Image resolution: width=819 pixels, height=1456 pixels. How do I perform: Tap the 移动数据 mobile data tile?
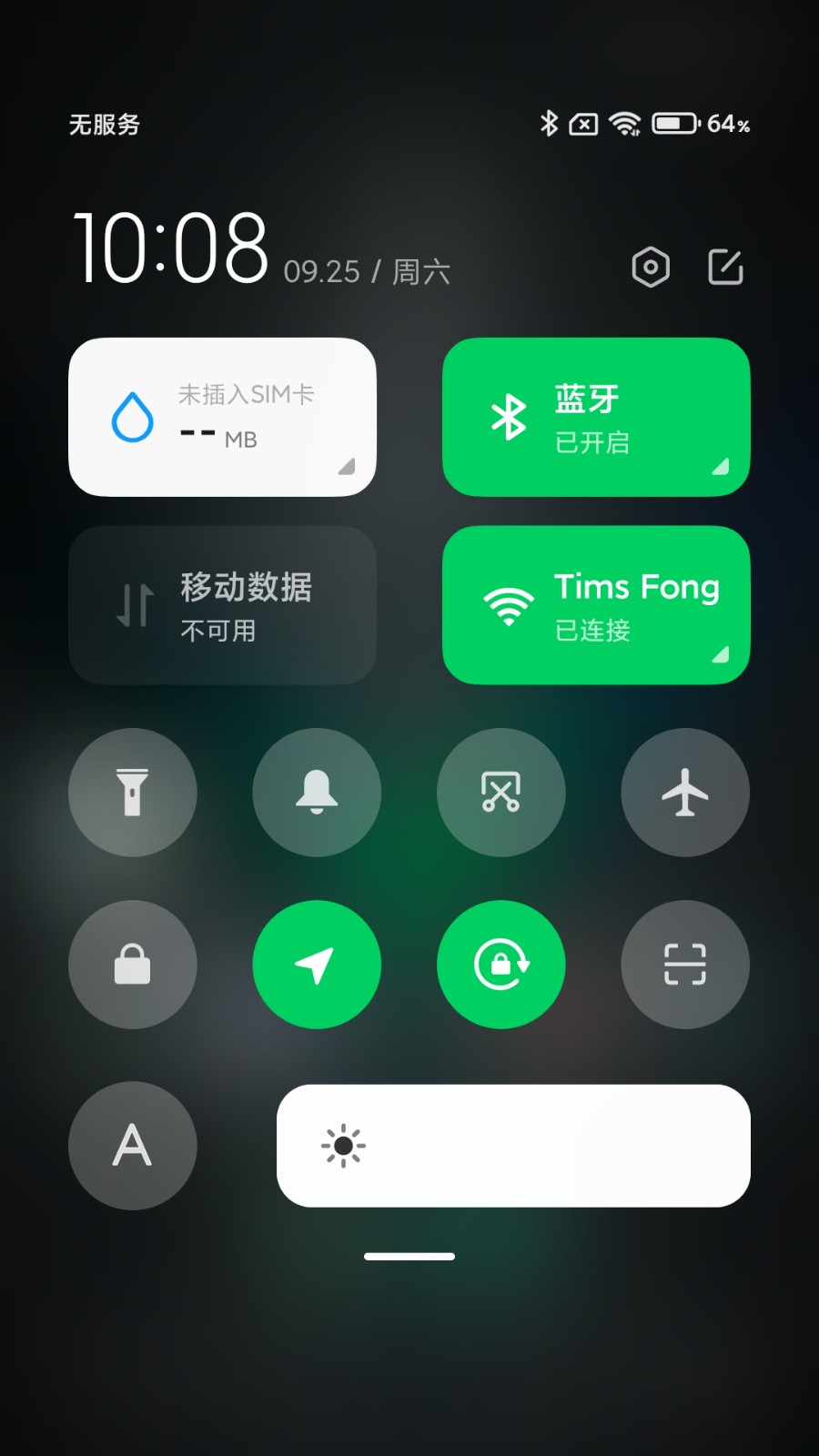coord(222,605)
